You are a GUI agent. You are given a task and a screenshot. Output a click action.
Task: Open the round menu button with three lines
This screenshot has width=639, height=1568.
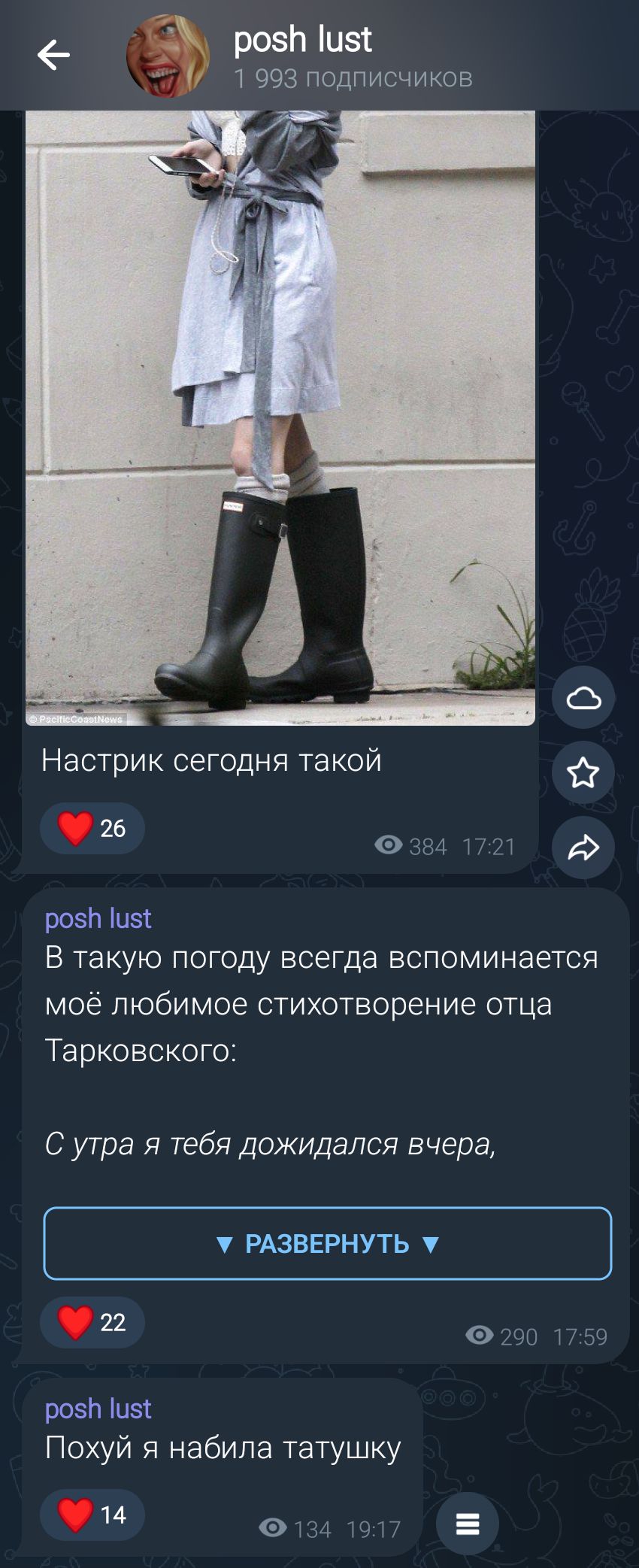tap(468, 1524)
